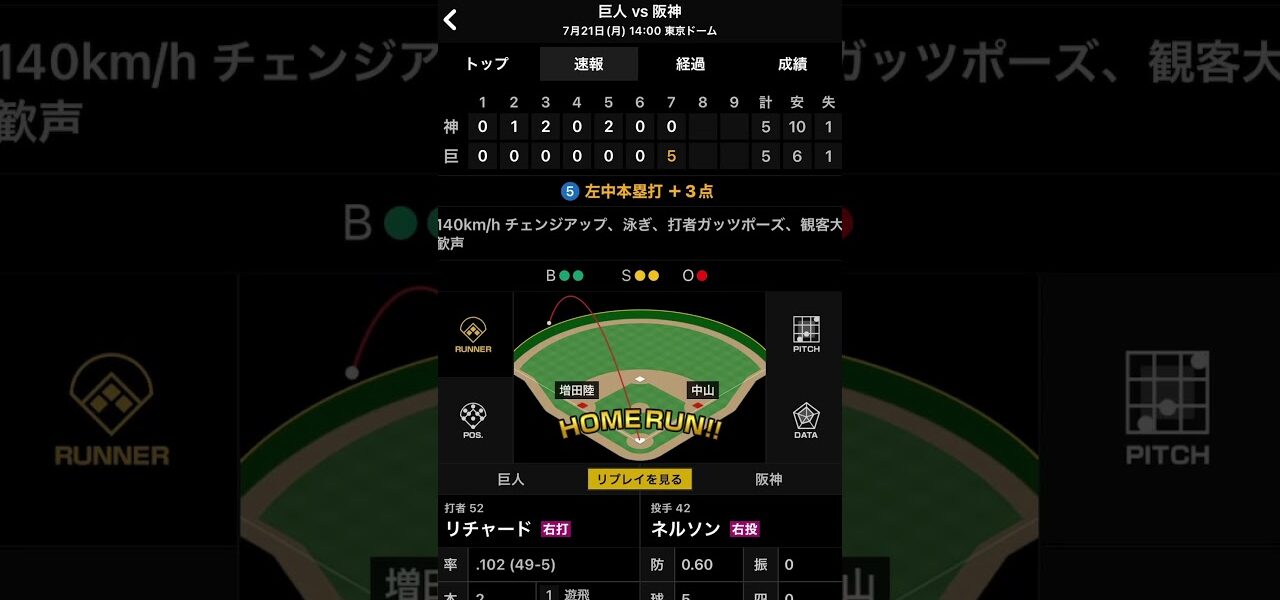
Task: Switch to the 阪神 team panel
Action: click(768, 479)
